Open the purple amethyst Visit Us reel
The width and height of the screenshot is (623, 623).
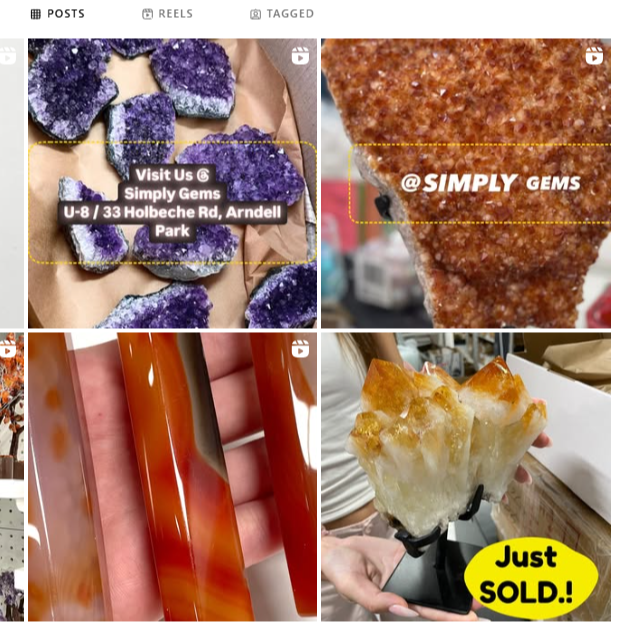pos(172,183)
